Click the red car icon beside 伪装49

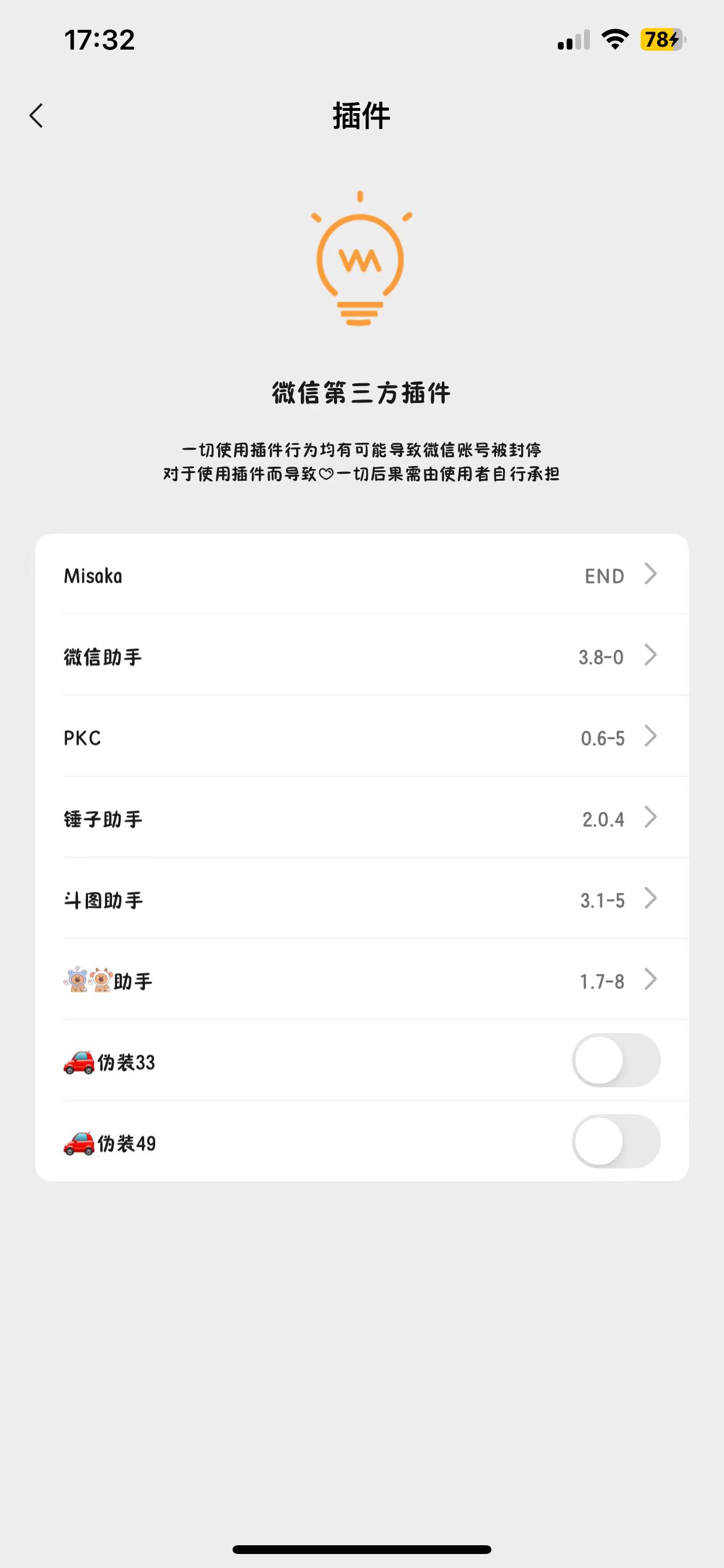coord(78,1143)
